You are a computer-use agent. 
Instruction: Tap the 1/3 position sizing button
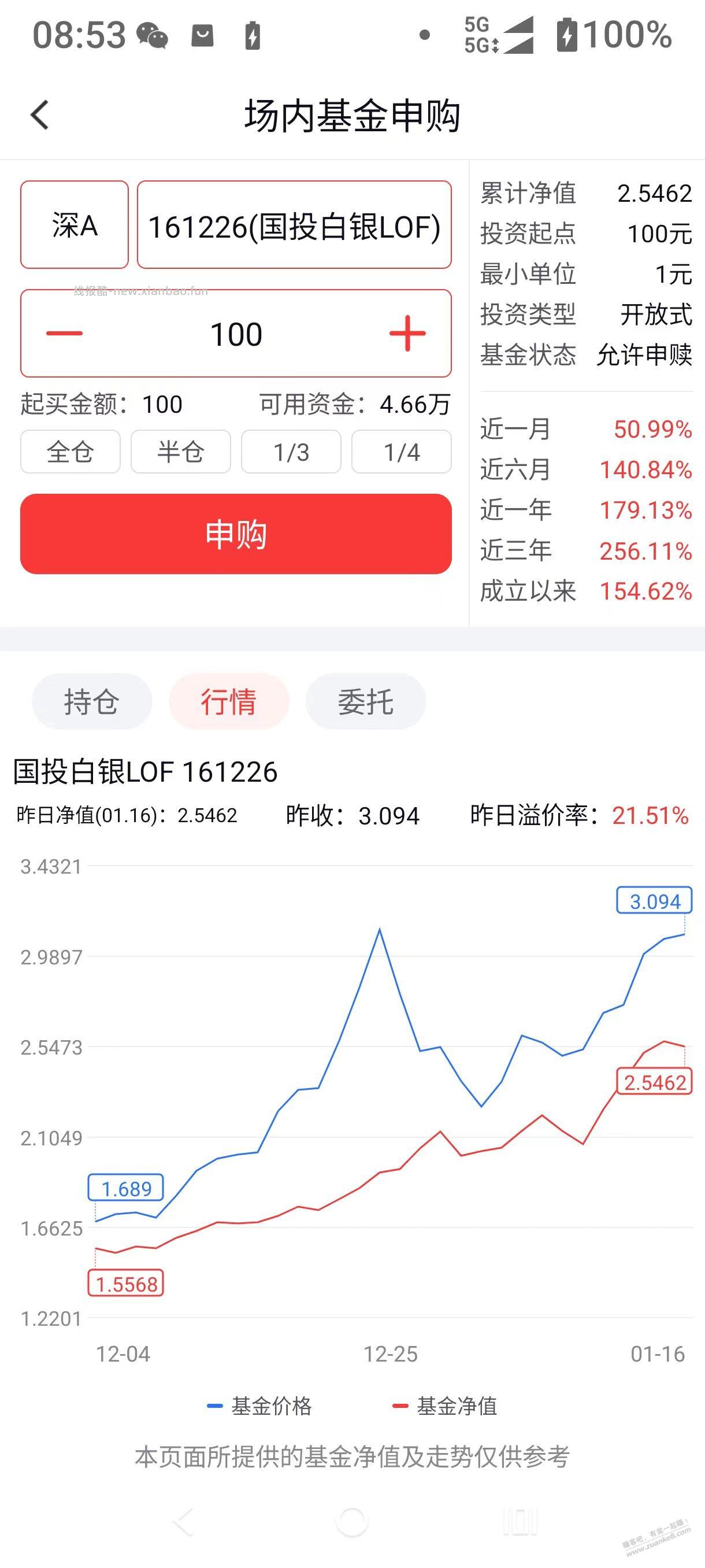tap(290, 451)
